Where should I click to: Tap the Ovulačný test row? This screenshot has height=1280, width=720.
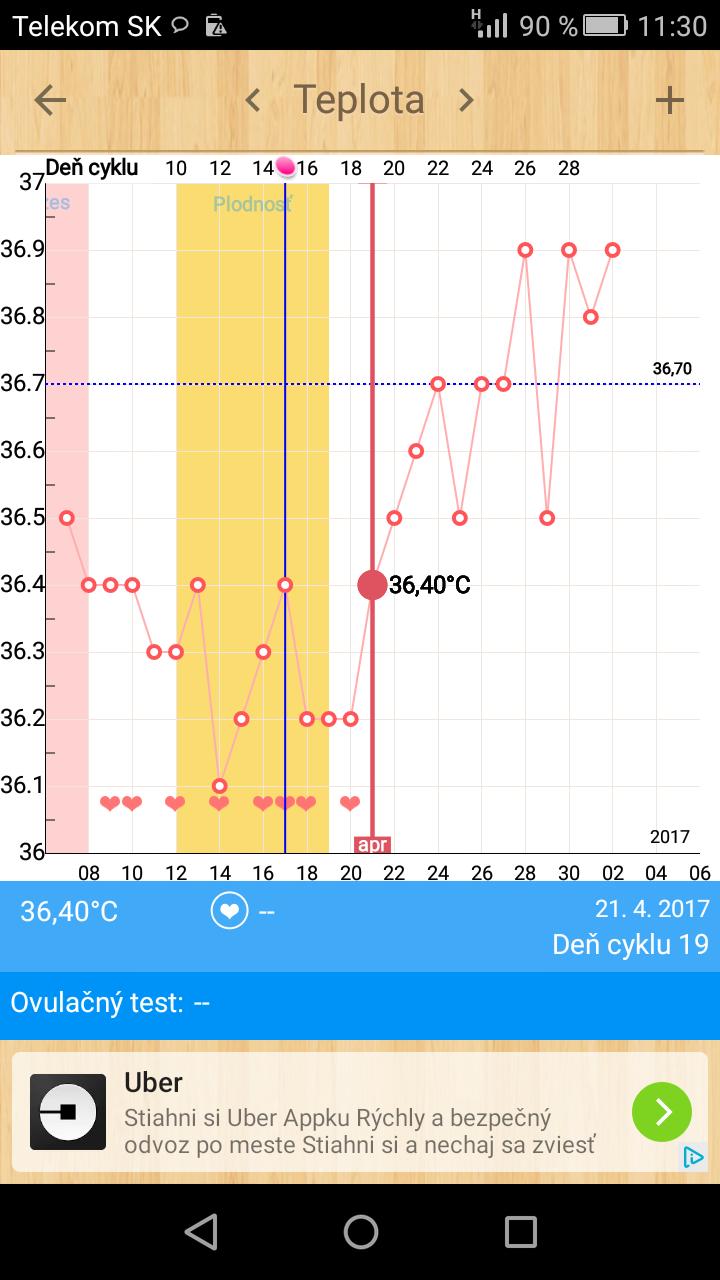pos(360,1003)
